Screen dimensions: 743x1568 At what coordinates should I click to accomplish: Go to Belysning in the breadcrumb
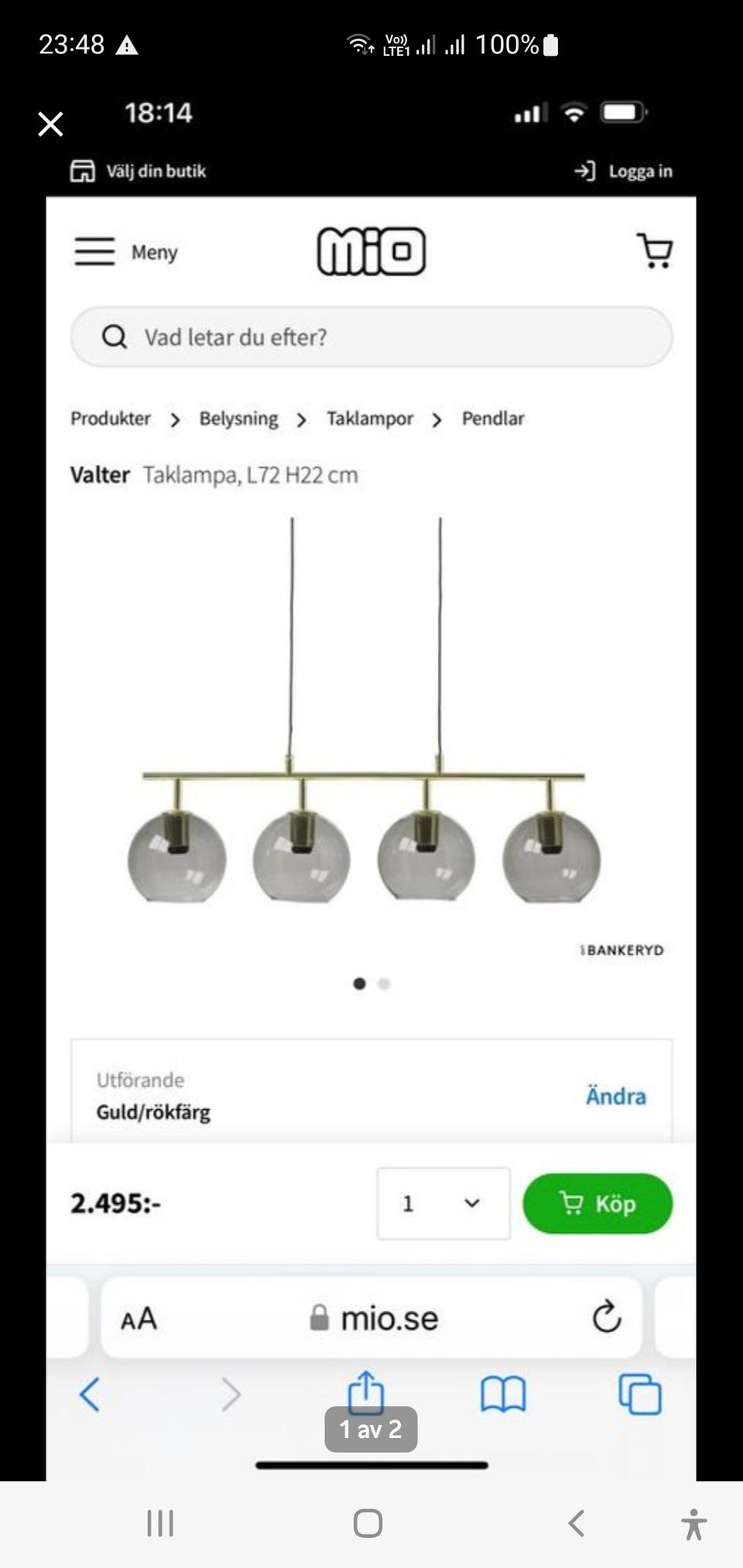coord(238,418)
